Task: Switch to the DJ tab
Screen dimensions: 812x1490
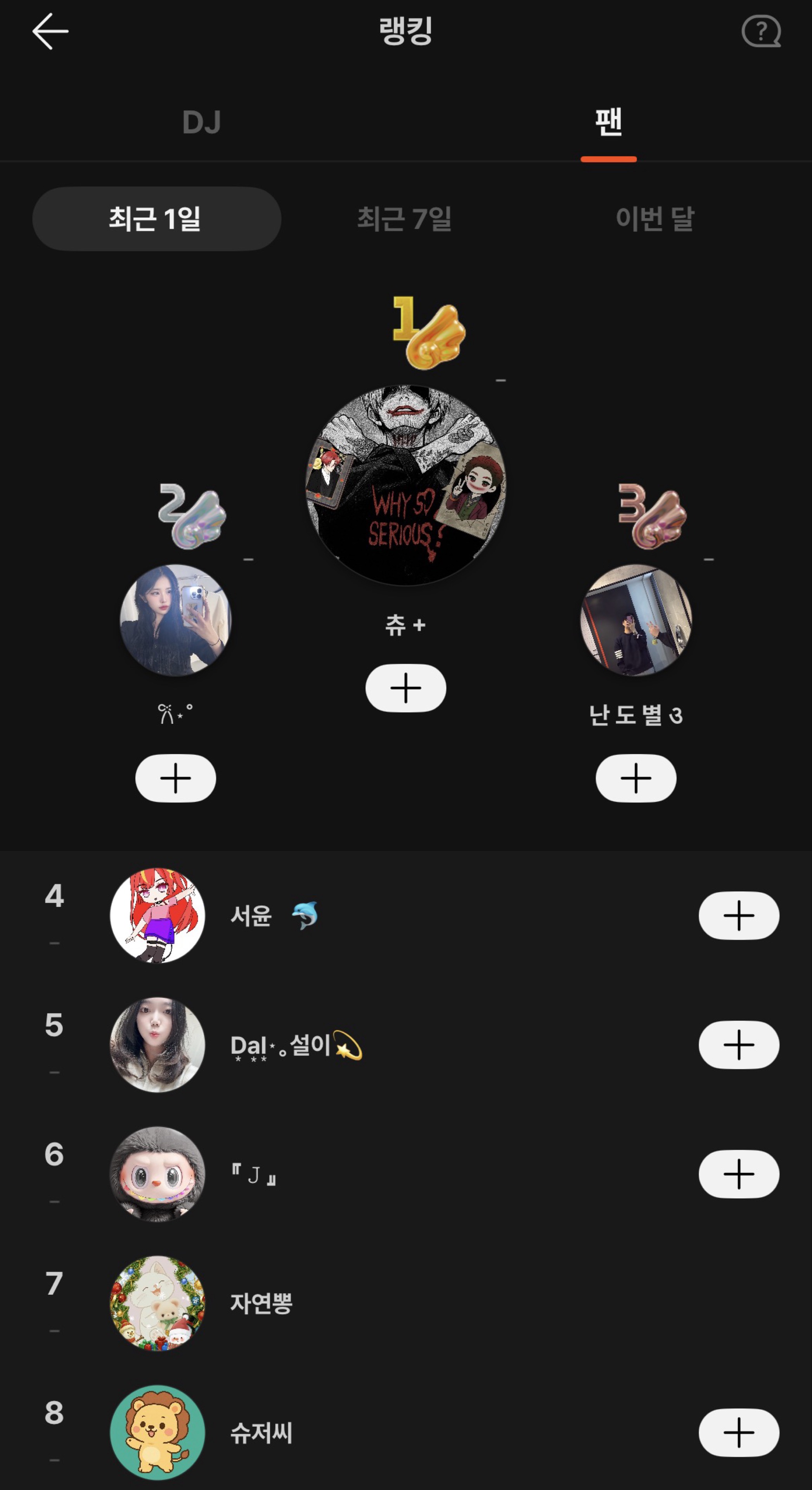Action: 203,122
